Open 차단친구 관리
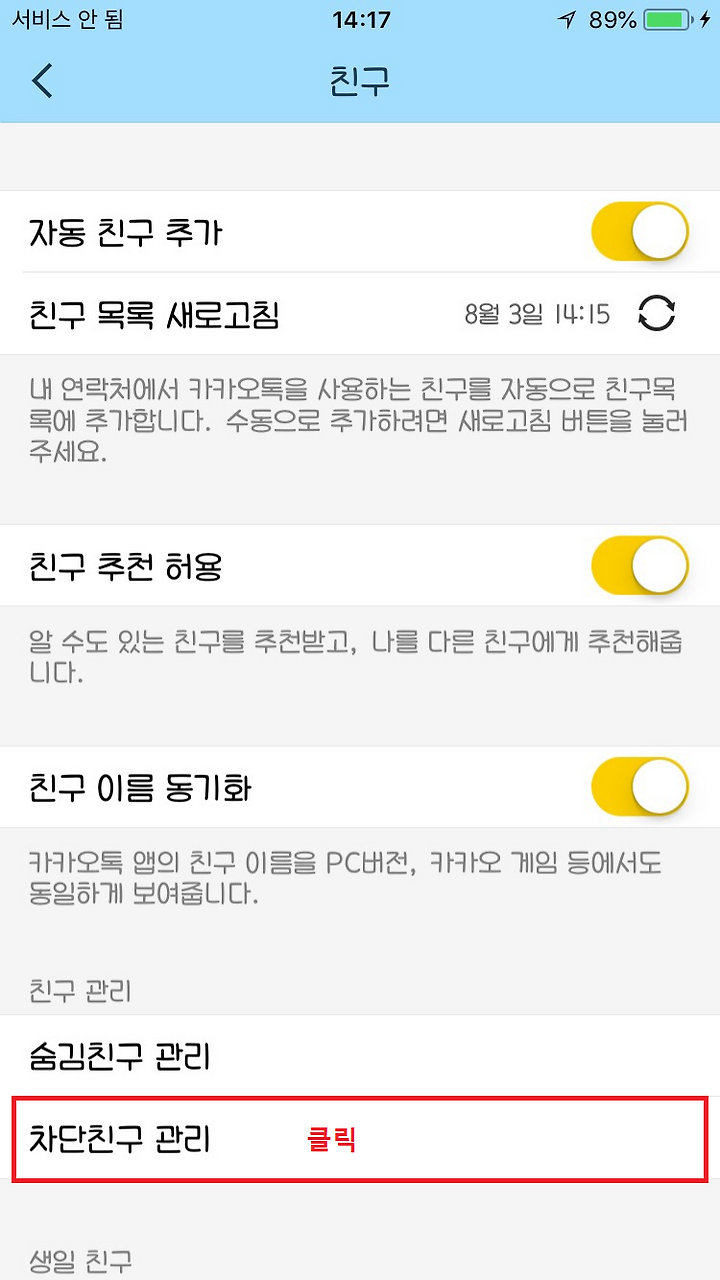 tap(360, 1138)
